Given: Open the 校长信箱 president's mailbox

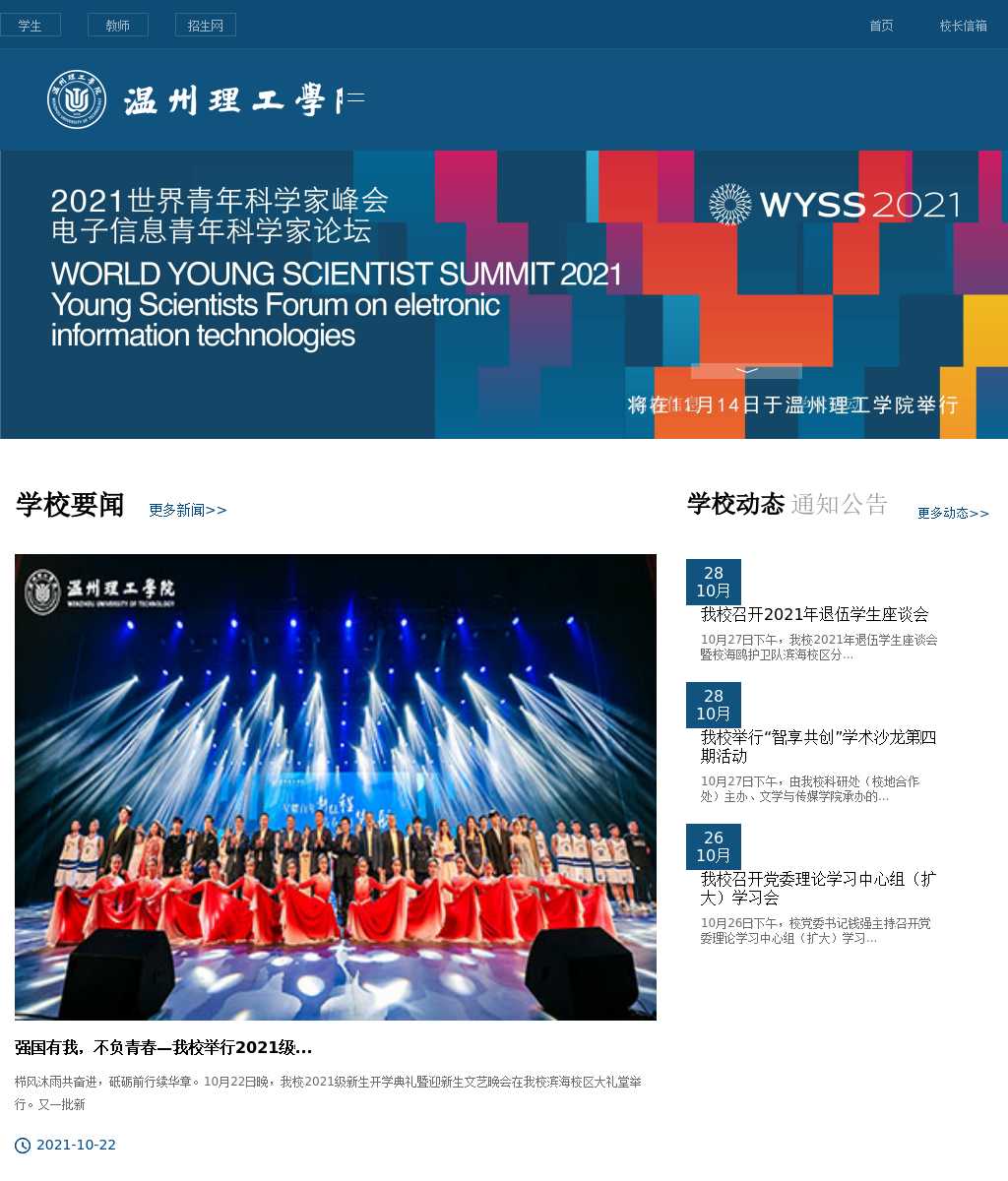Looking at the screenshot, I should 963,26.
